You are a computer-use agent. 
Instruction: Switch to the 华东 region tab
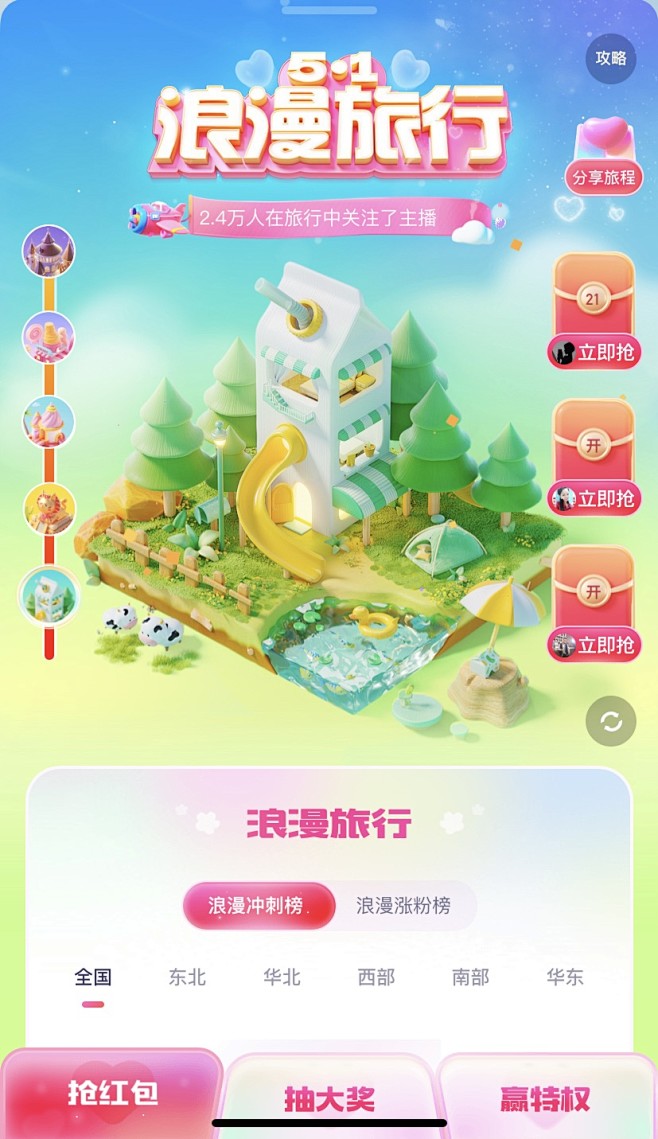tap(565, 977)
